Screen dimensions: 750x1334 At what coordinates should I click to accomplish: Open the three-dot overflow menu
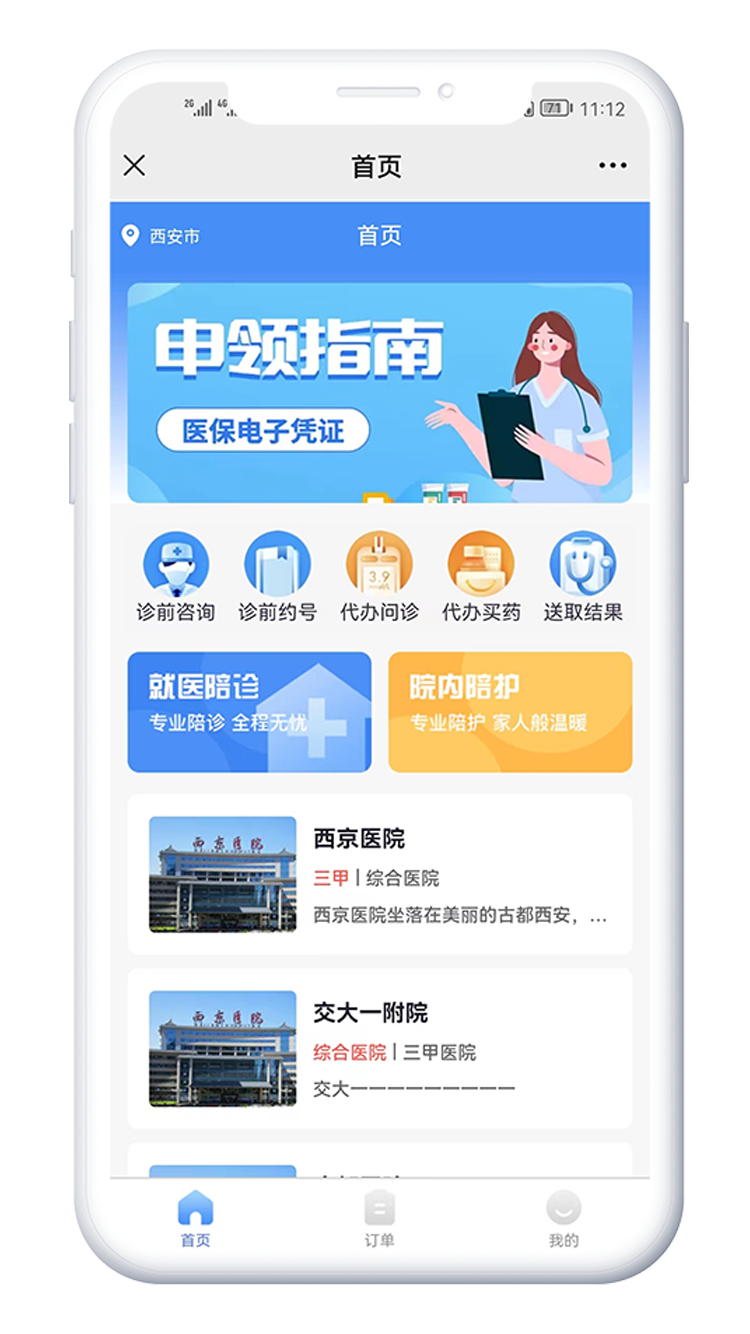tap(612, 166)
